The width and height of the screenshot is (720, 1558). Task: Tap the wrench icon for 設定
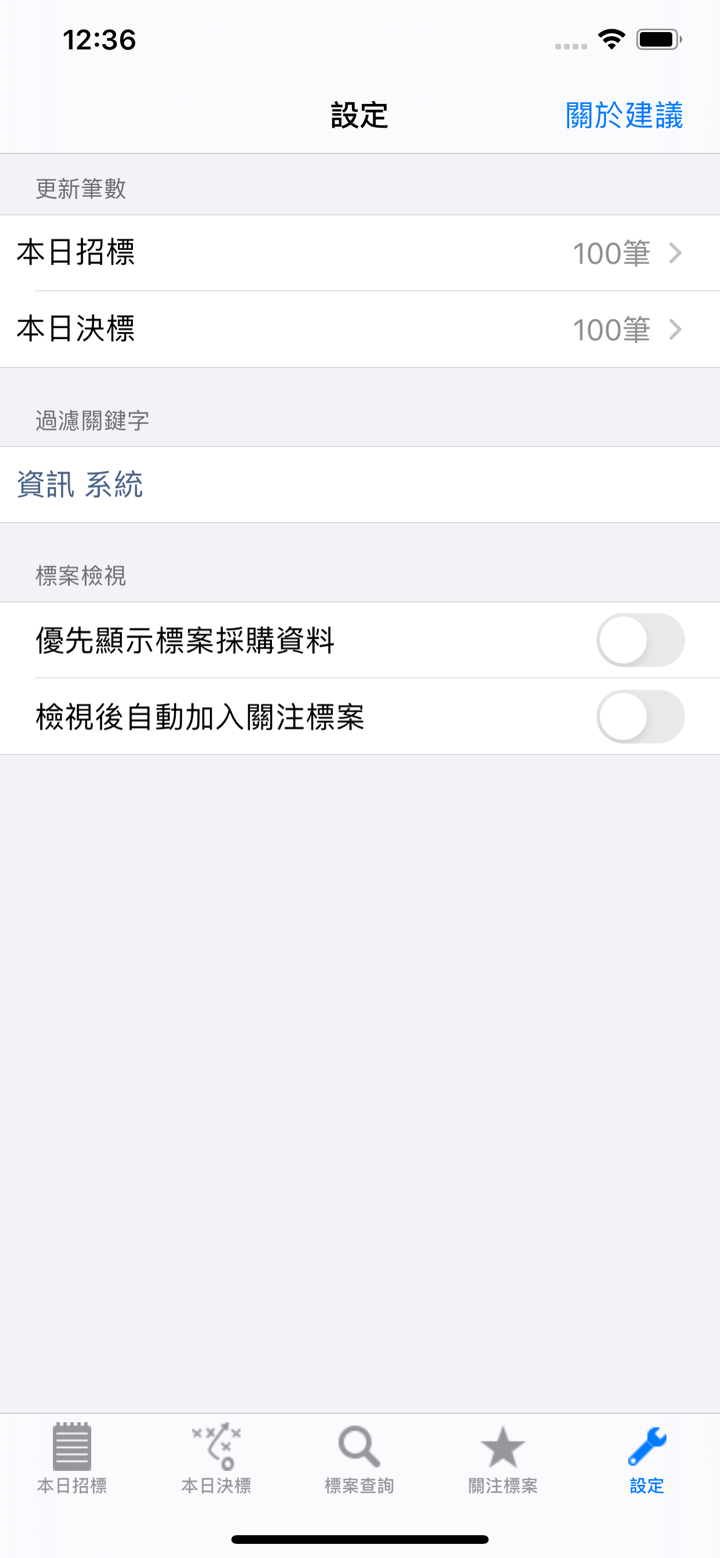646,1447
